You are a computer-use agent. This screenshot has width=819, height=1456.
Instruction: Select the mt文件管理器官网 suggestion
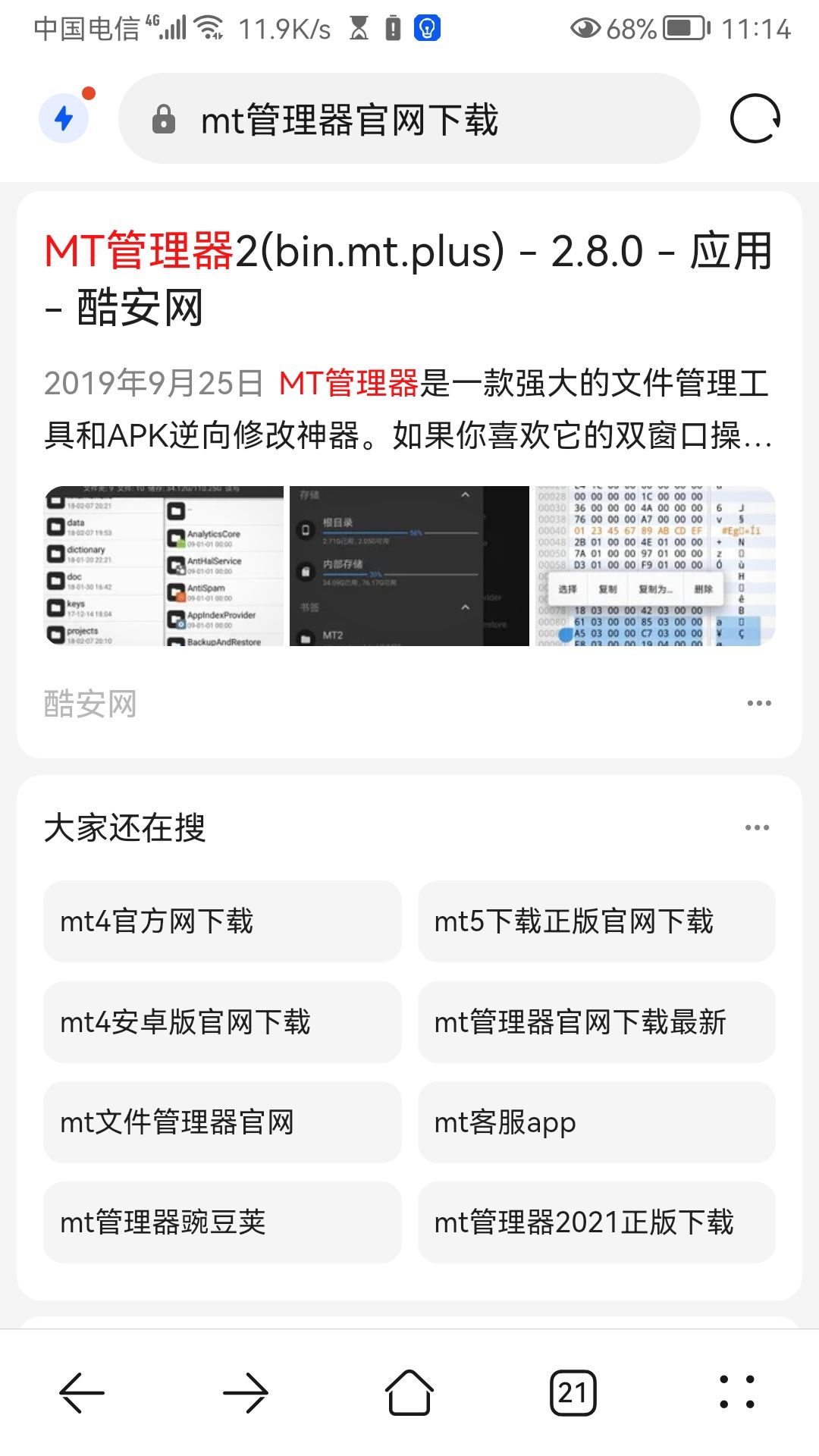222,1122
